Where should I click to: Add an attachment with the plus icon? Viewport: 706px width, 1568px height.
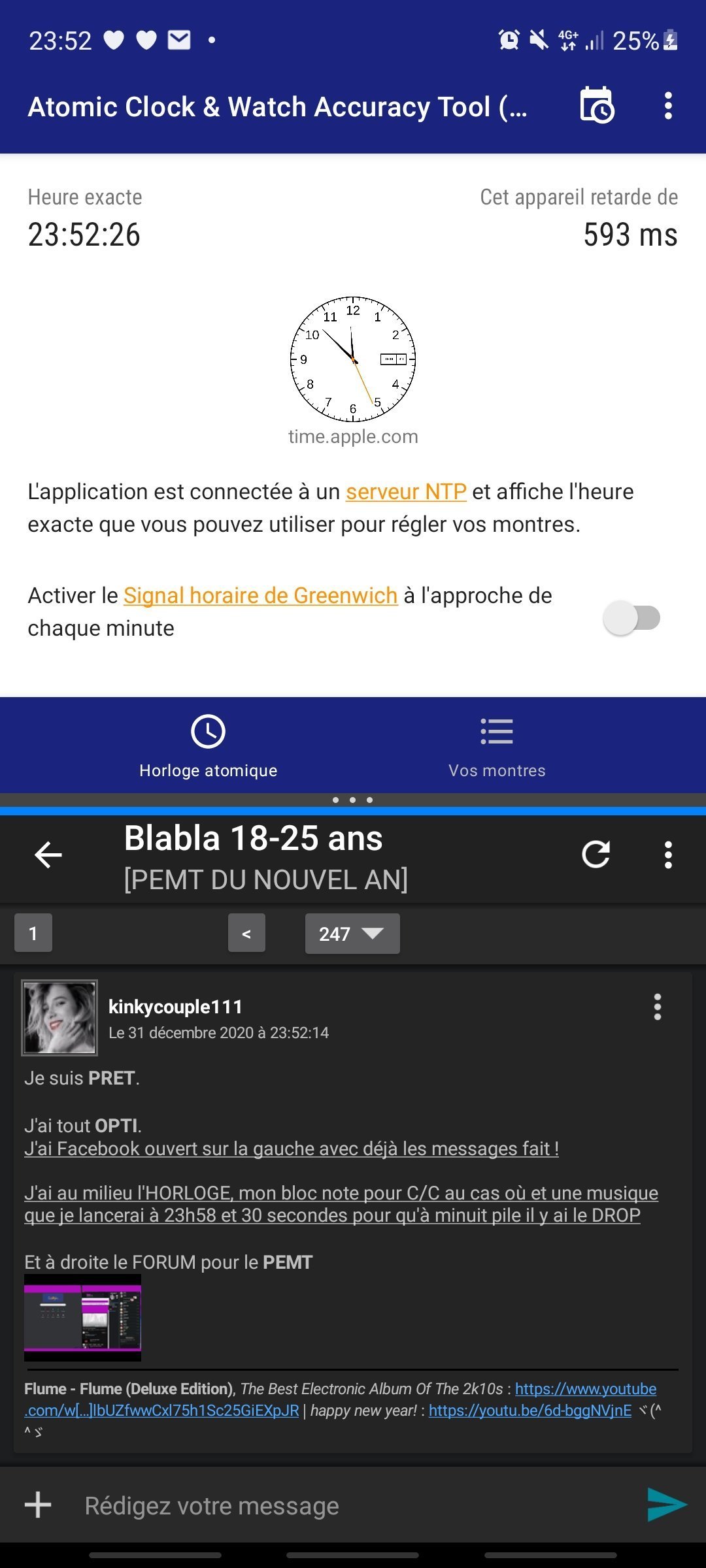38,1505
